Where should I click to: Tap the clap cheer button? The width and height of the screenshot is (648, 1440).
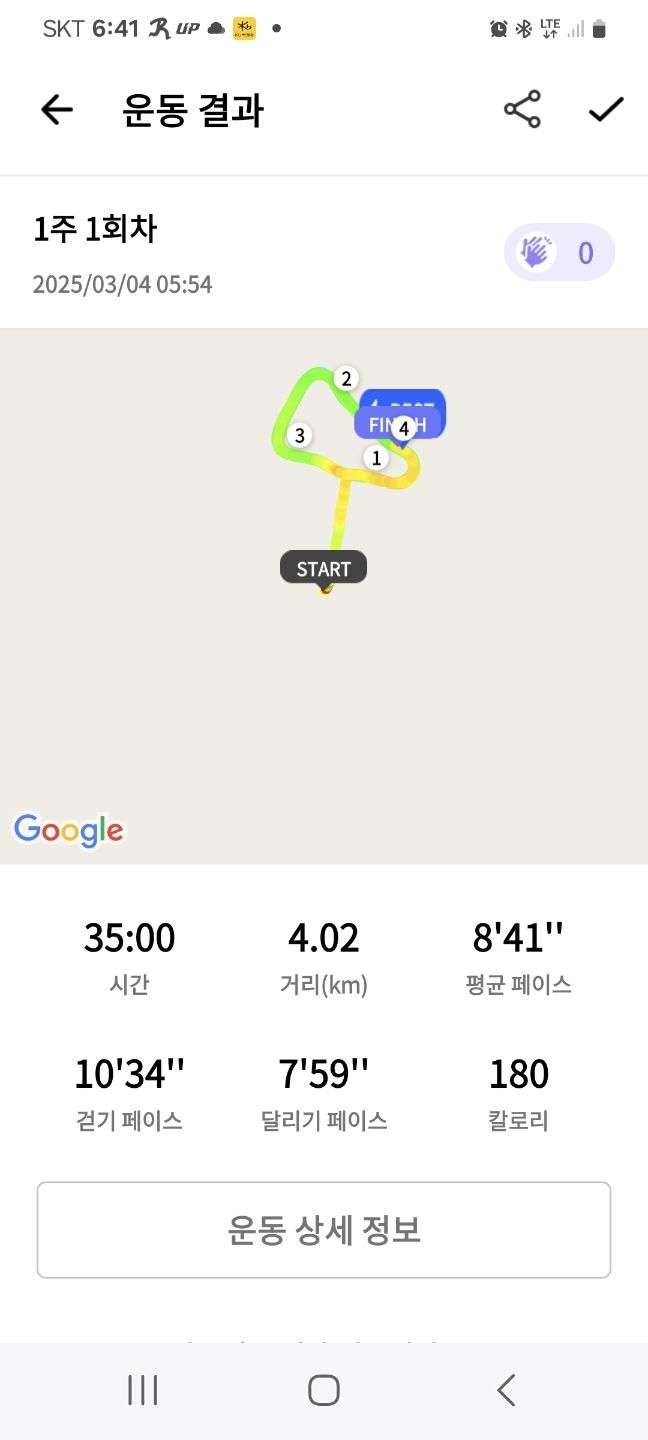(558, 252)
